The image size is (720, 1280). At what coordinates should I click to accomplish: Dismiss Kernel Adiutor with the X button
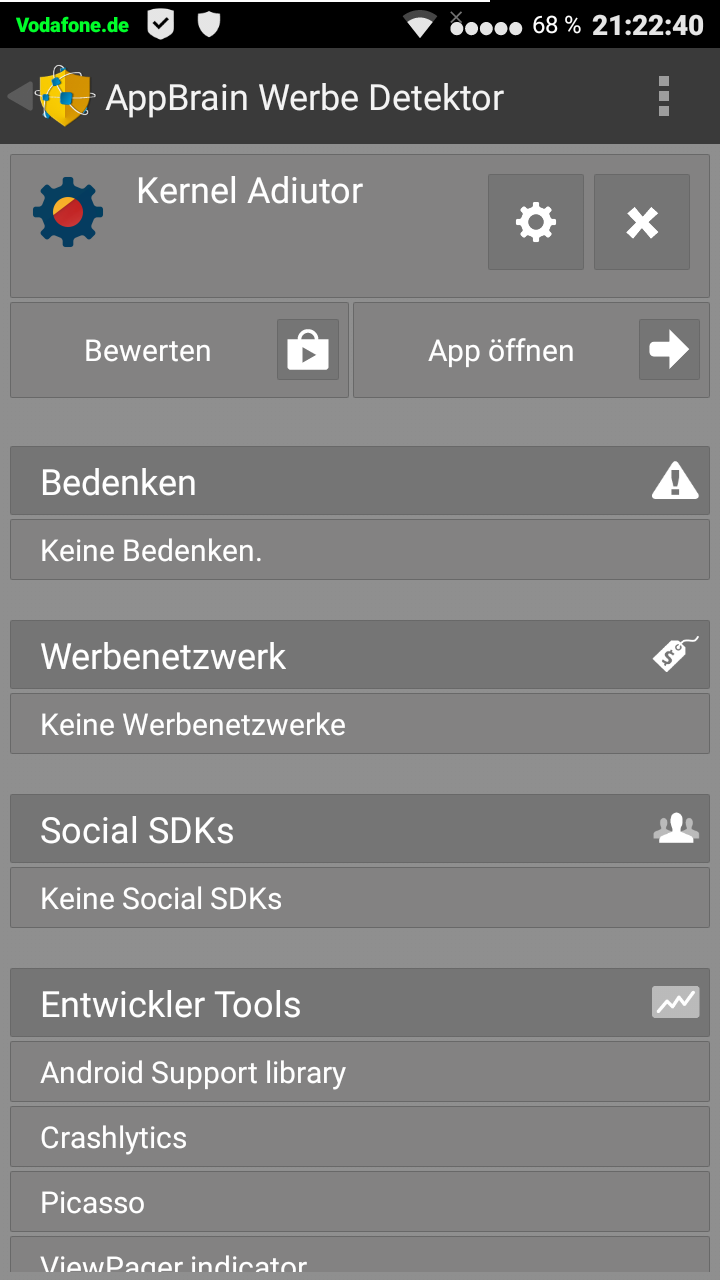point(641,221)
